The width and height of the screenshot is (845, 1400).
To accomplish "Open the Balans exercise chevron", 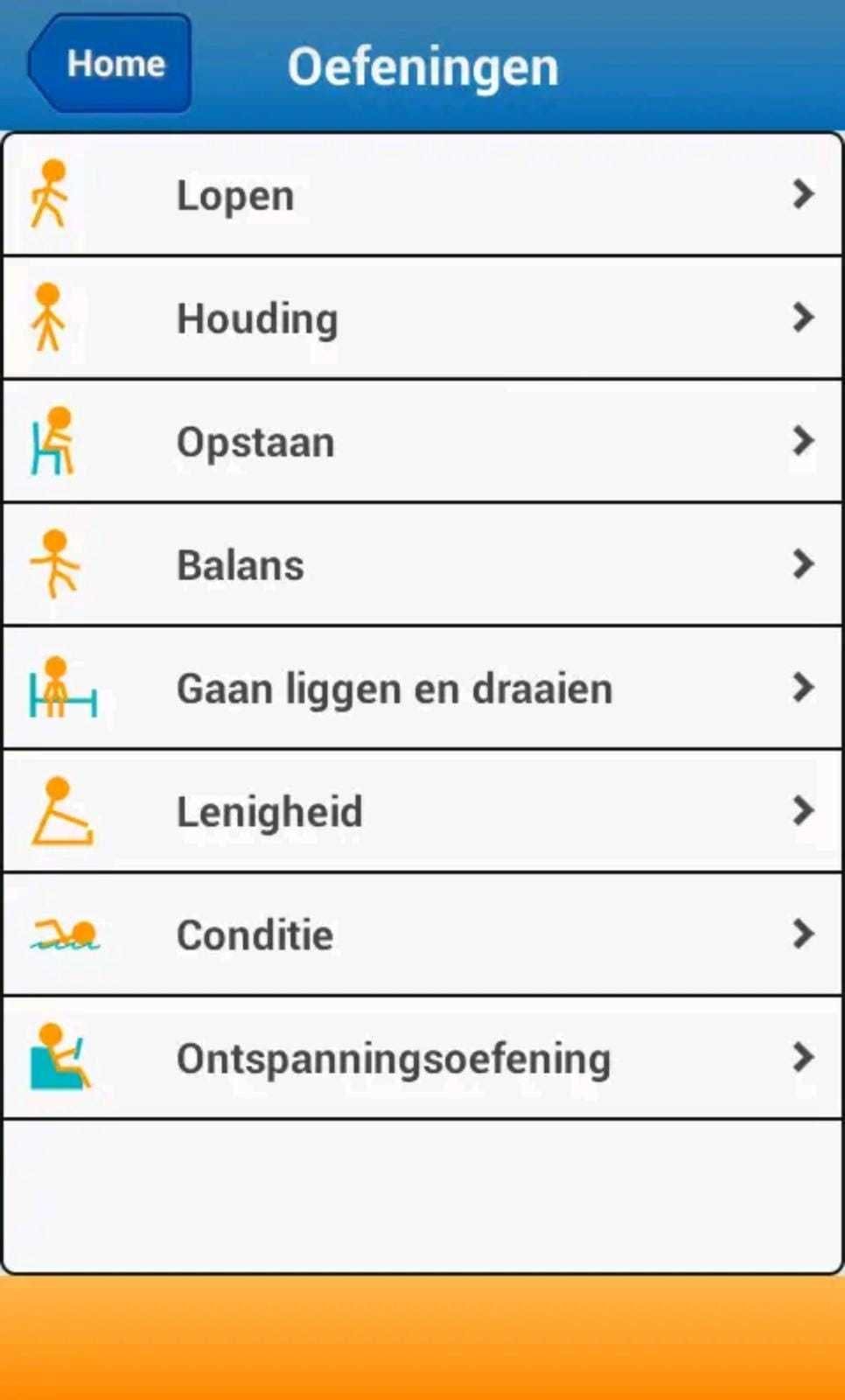I will point(803,565).
